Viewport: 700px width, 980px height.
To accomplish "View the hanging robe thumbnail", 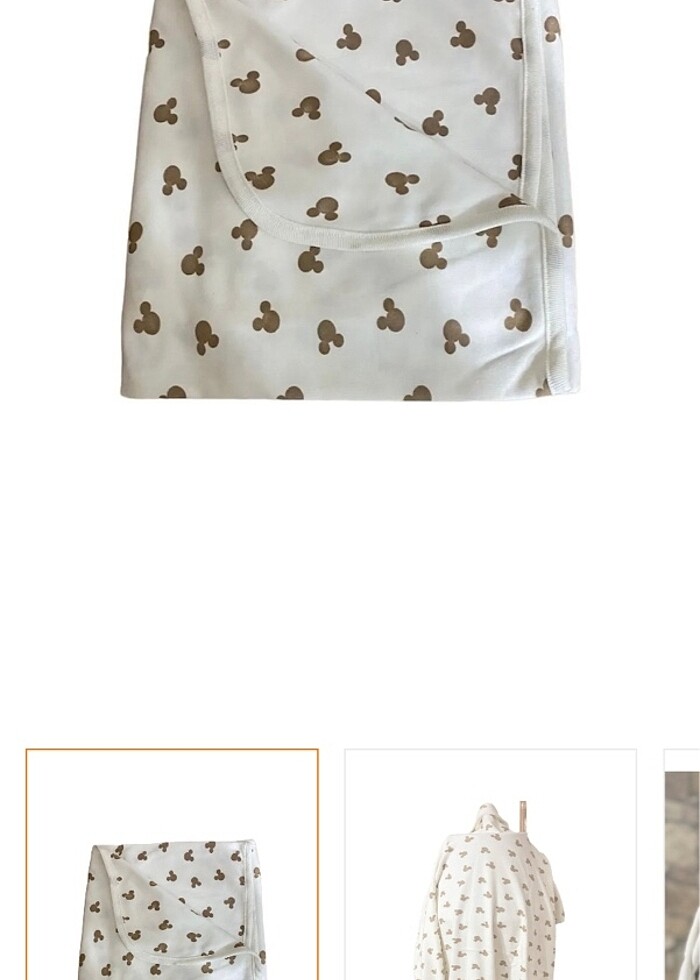I will point(490,865).
